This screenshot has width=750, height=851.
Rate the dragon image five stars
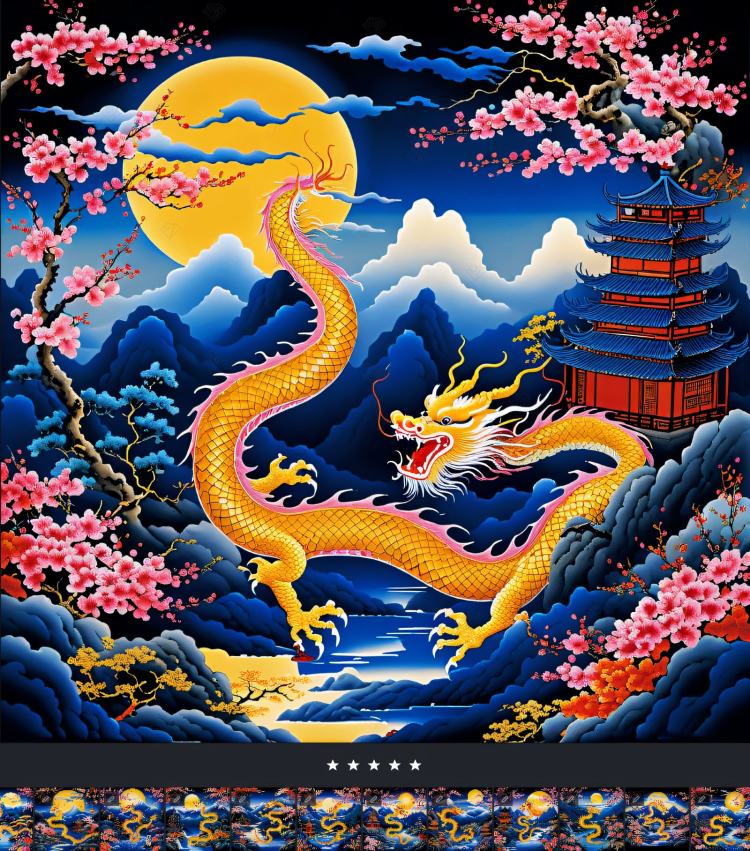415,765
